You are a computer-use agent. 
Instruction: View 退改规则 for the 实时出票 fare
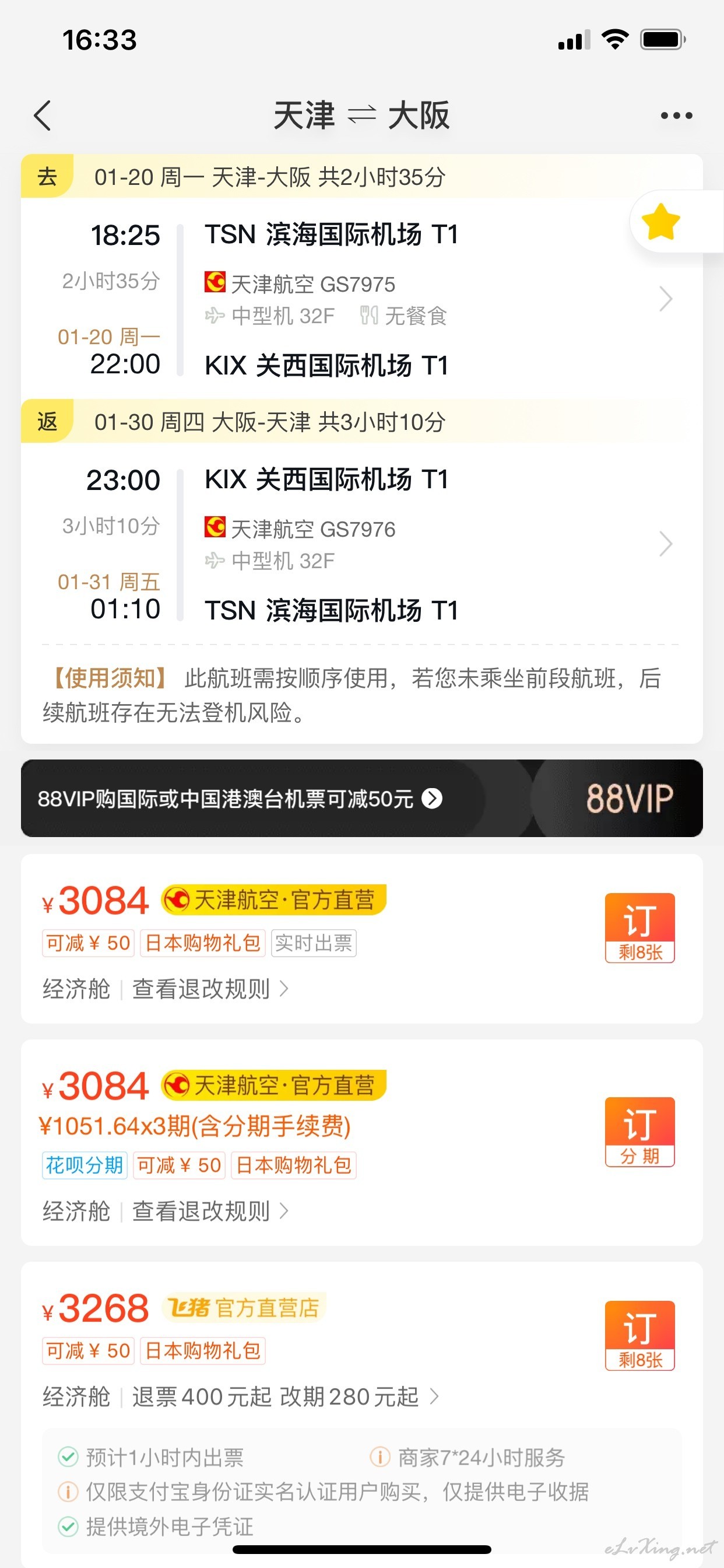point(210,989)
